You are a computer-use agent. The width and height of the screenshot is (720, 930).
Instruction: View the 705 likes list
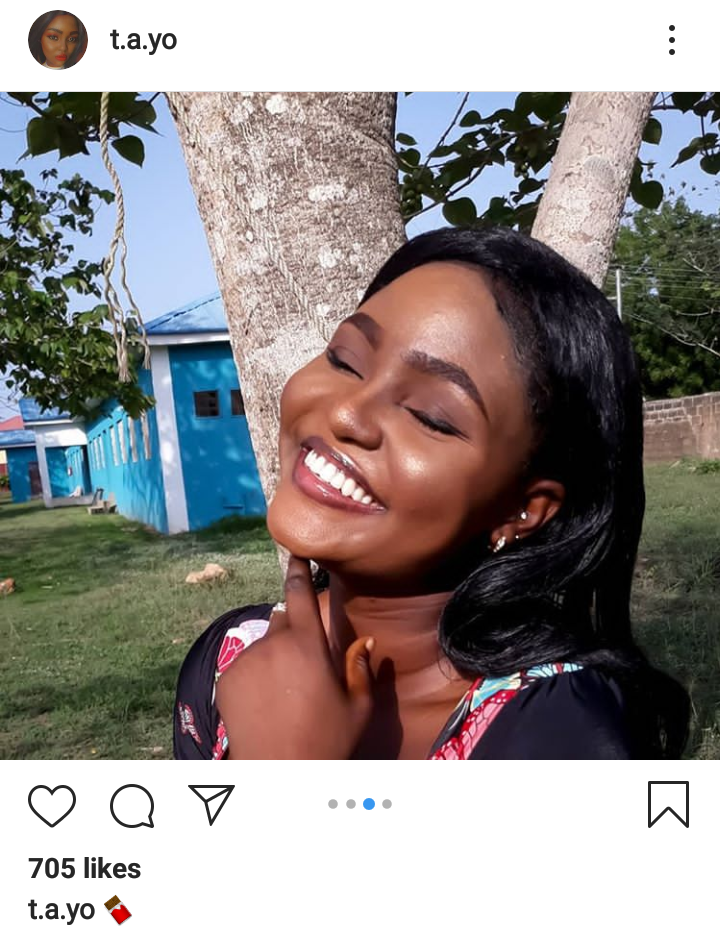[85, 869]
